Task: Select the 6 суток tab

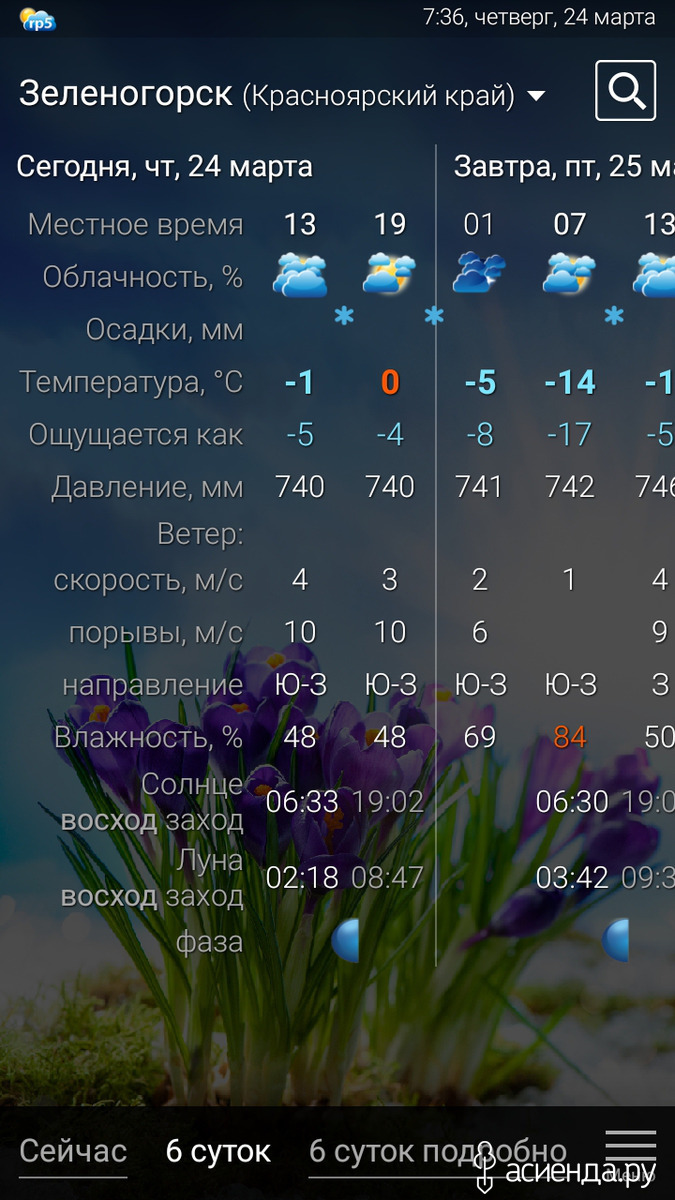Action: point(218,1151)
